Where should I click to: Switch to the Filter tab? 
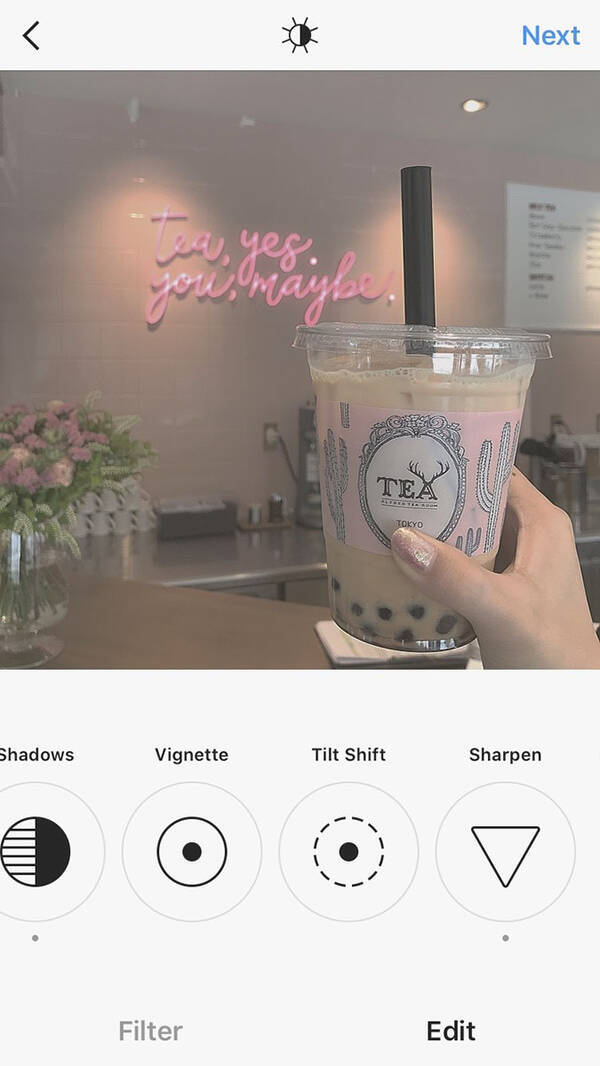[x=150, y=1030]
